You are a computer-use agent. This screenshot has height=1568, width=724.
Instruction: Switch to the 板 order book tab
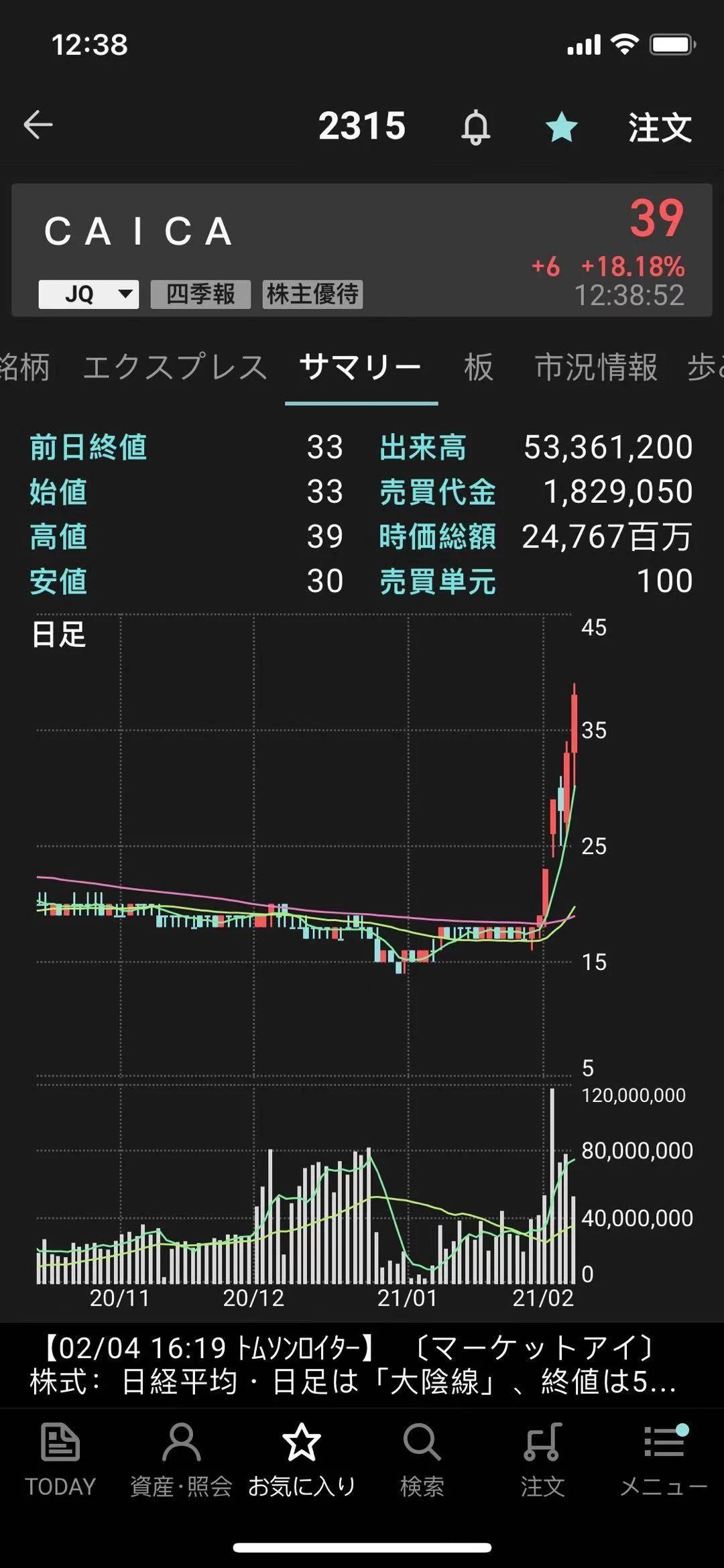point(479,367)
